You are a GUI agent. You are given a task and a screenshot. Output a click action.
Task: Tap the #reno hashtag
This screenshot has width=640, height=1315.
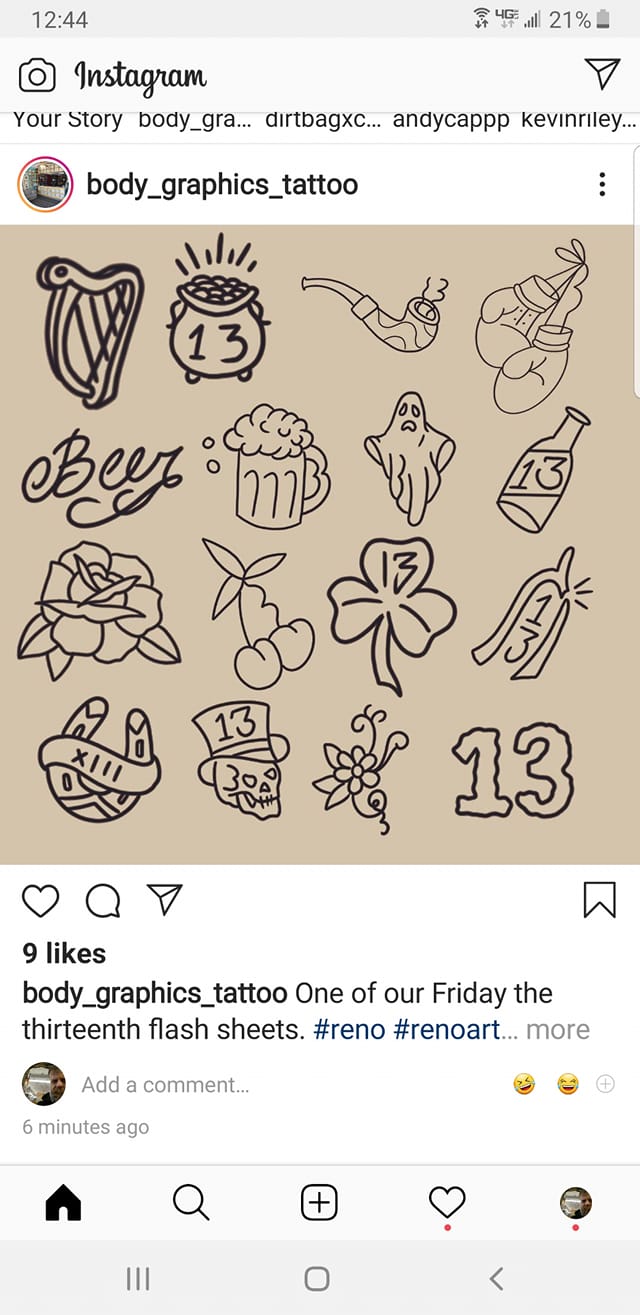(x=348, y=1029)
